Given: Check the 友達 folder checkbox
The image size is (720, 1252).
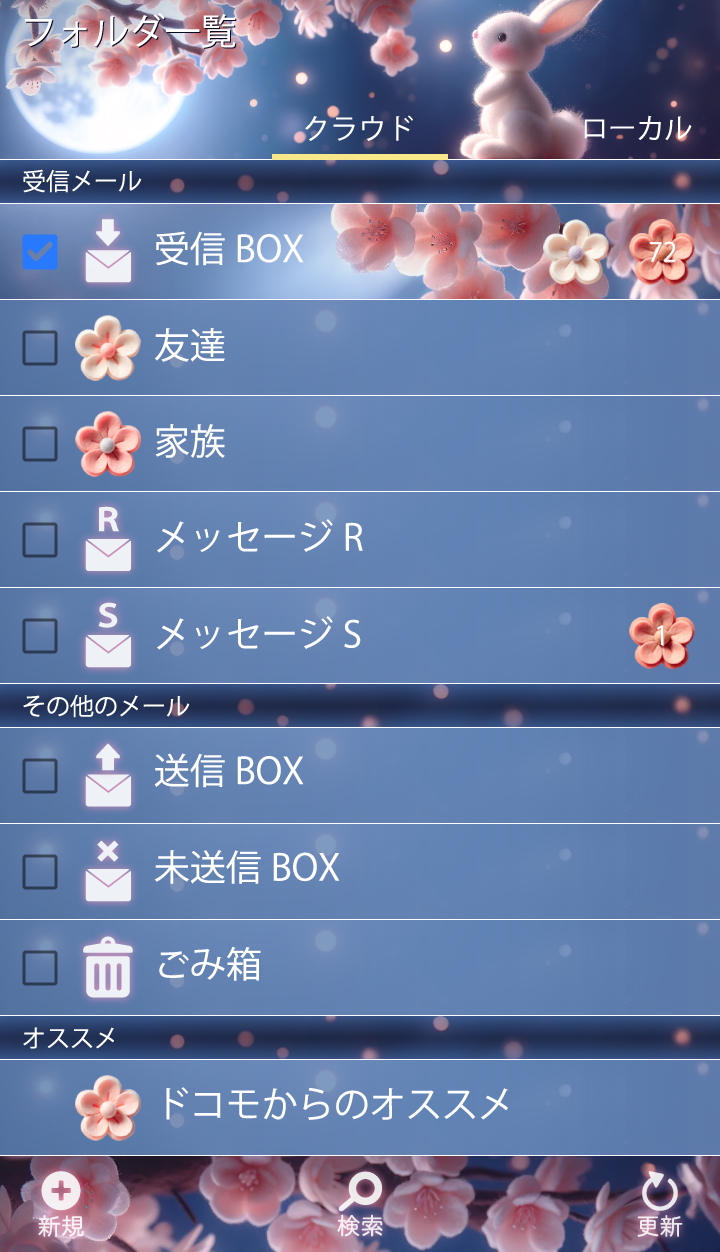Looking at the screenshot, I should point(40,348).
